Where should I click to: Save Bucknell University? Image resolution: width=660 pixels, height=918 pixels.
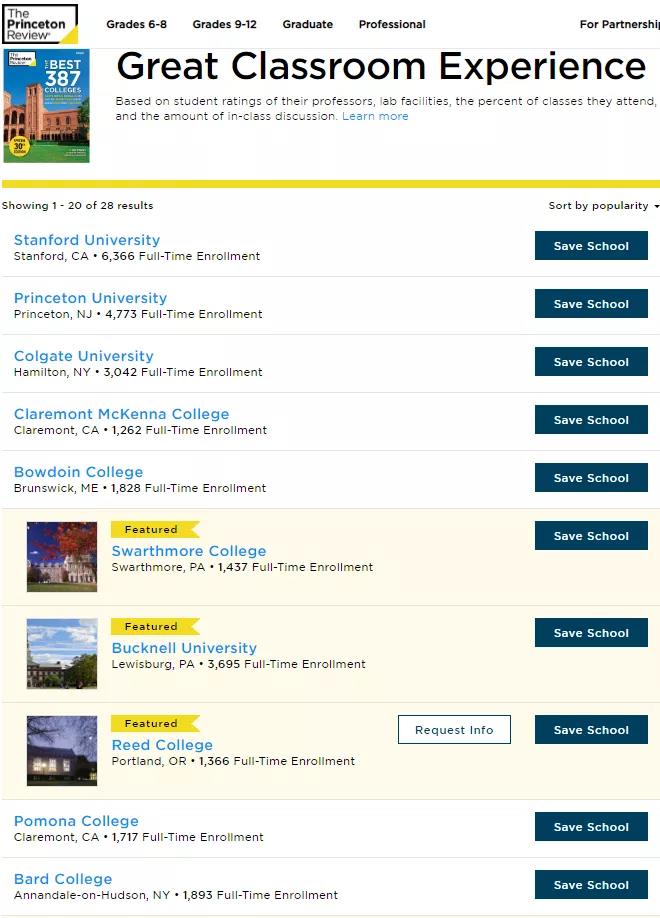(591, 633)
